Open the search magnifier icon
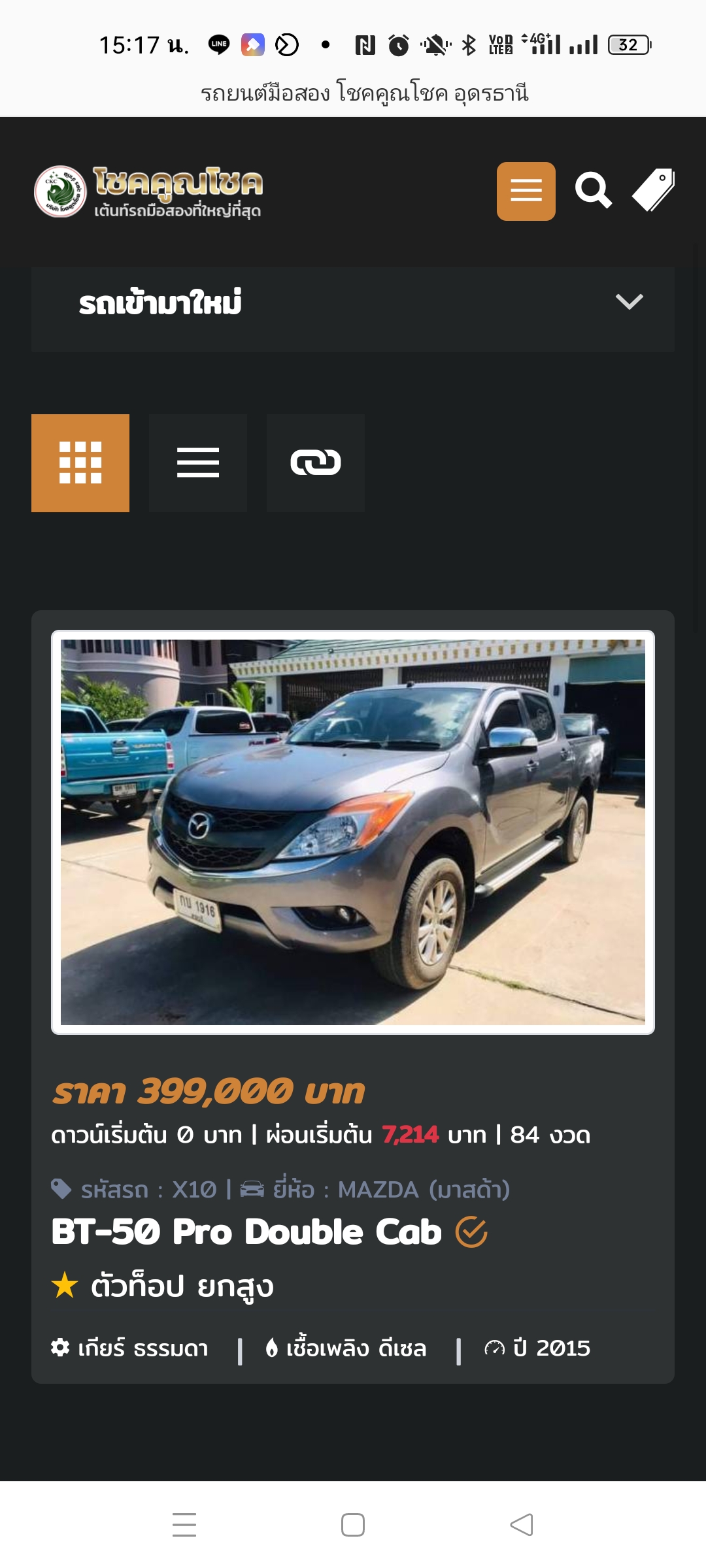706x1568 pixels. [593, 191]
